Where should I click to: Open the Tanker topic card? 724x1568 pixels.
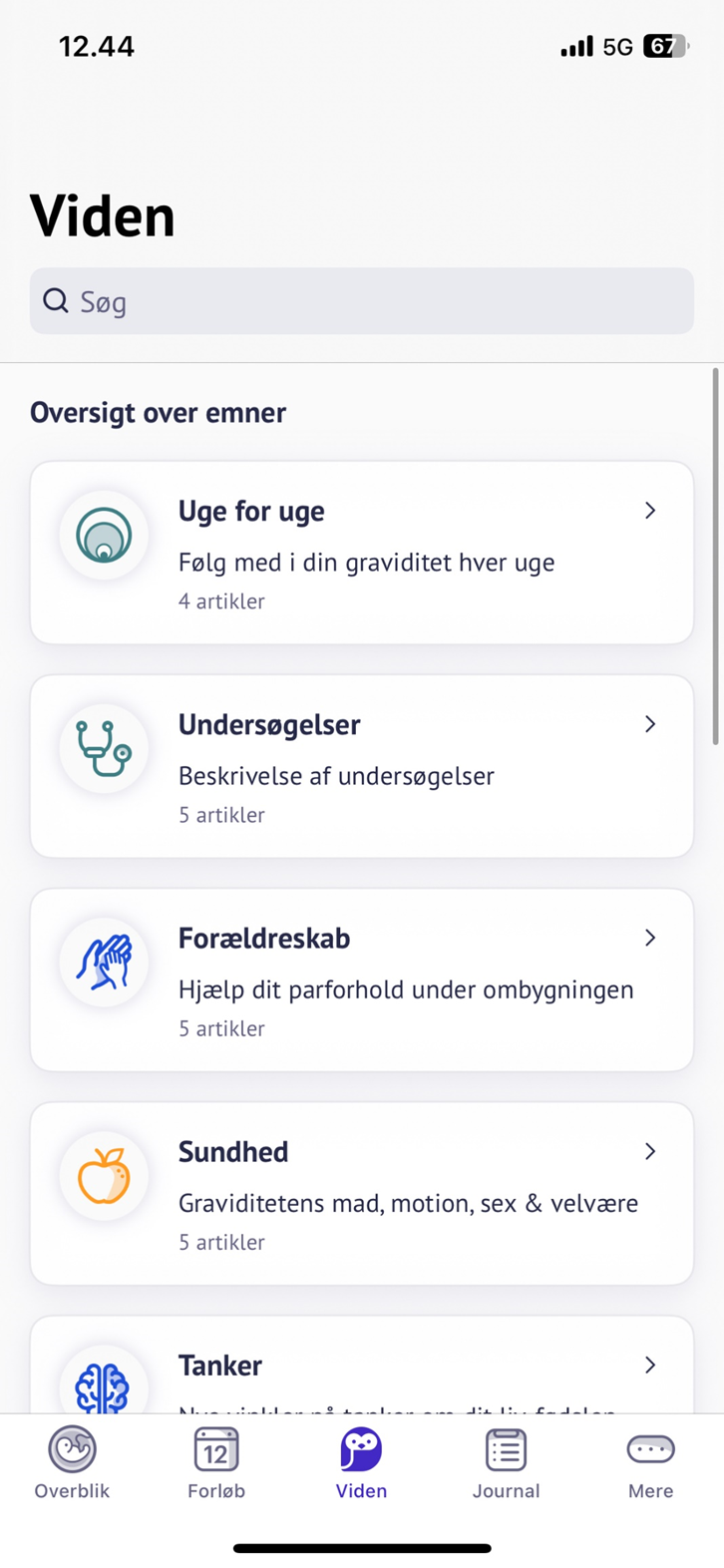pyautogui.click(x=361, y=1367)
